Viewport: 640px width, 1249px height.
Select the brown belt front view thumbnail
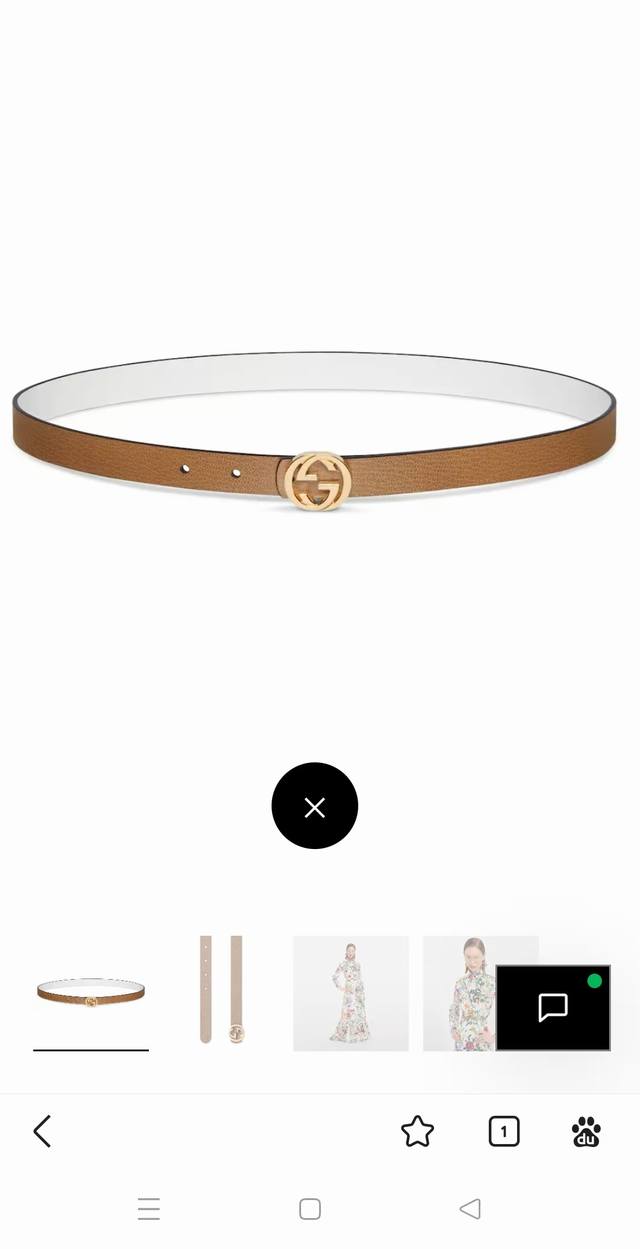click(x=91, y=993)
